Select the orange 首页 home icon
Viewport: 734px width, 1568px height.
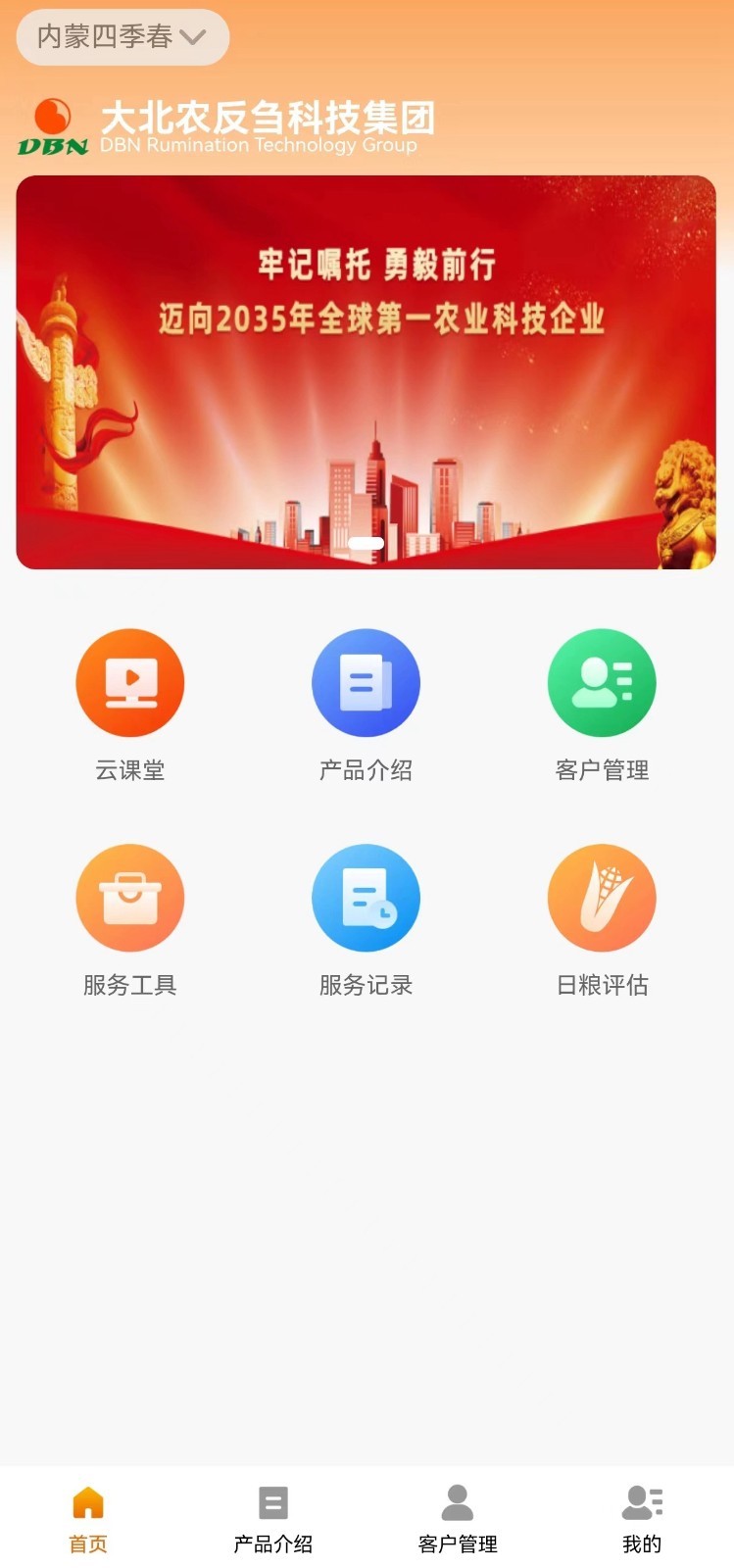(x=87, y=1499)
